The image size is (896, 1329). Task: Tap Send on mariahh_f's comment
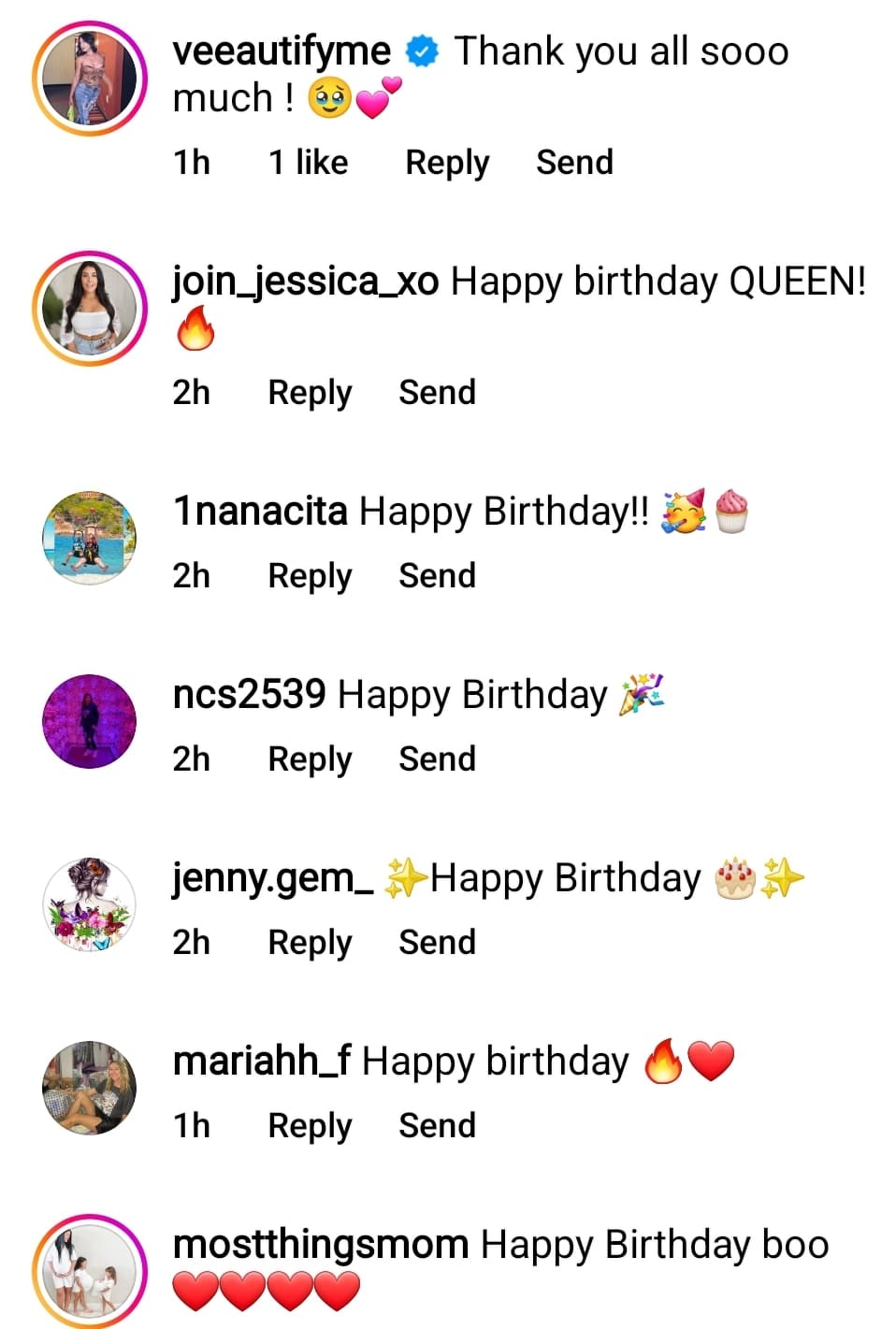[x=437, y=1125]
